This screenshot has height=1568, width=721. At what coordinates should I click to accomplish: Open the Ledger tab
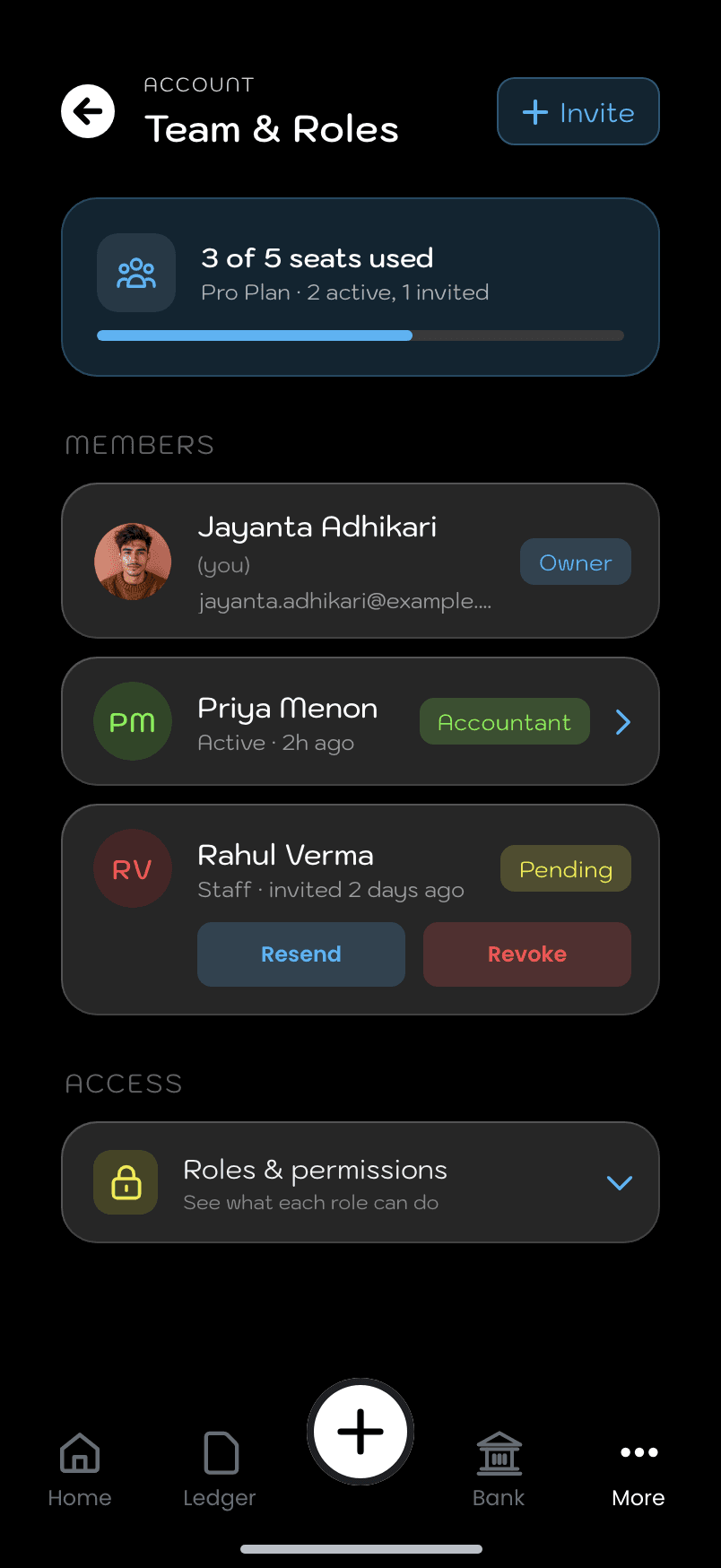click(x=220, y=1469)
